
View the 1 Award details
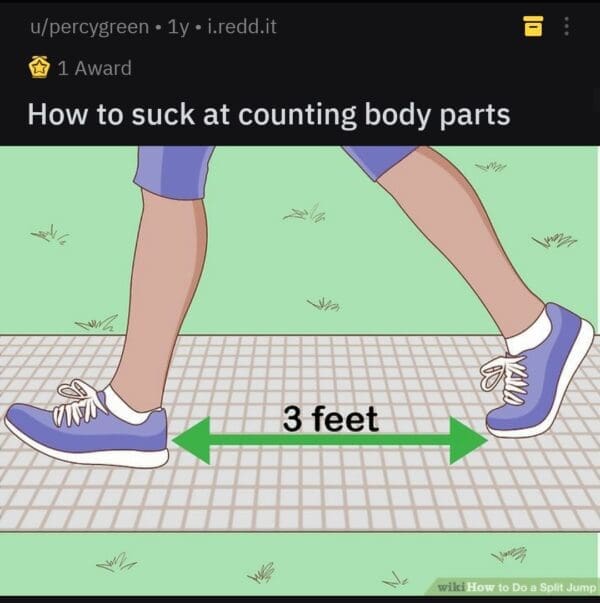tap(80, 69)
